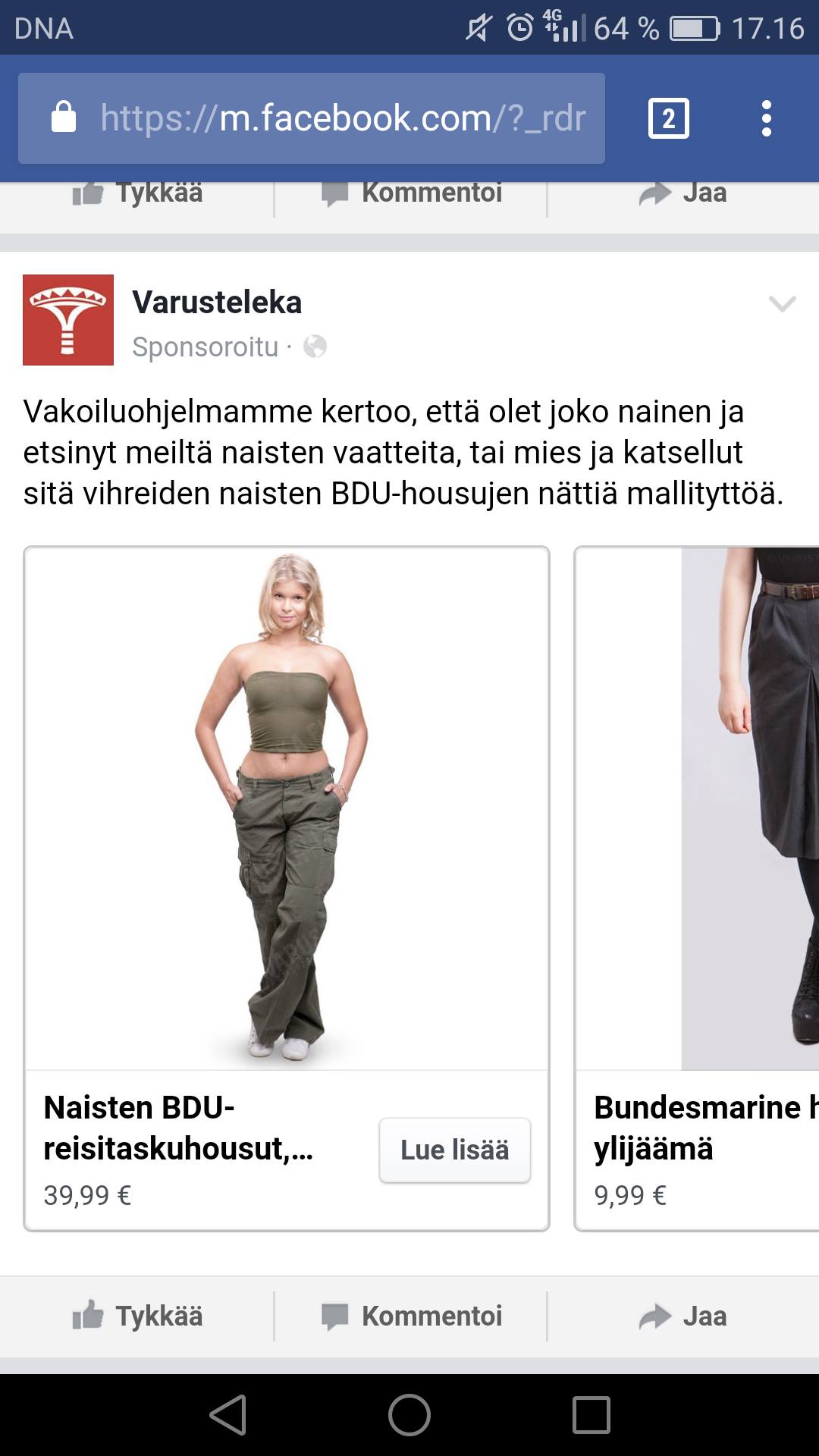
Task: Open the Varusteleka profile logo
Action: tap(68, 320)
